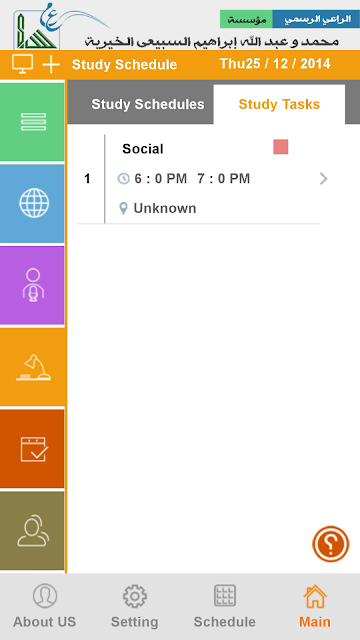Tap the orange help question button
This screenshot has width=360, height=640.
331,544
